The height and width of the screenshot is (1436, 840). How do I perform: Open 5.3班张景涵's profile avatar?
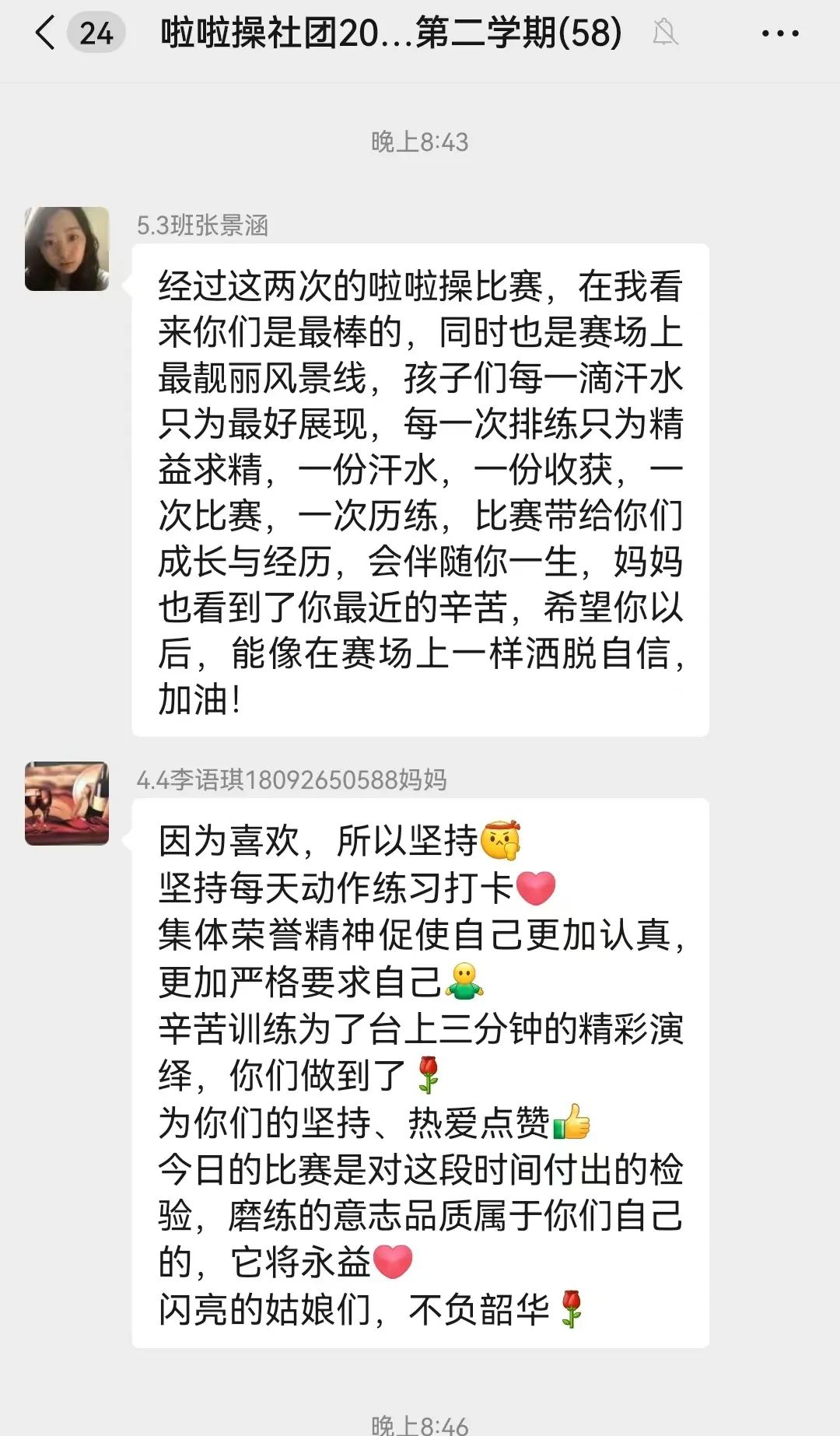[67, 249]
